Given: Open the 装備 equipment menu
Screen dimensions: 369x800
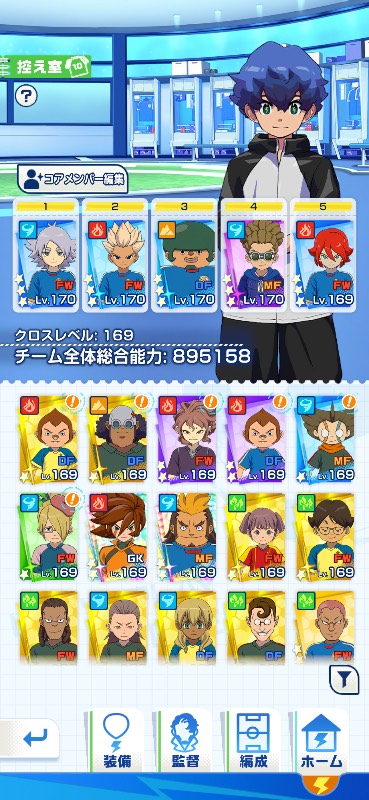Looking at the screenshot, I should [117, 740].
